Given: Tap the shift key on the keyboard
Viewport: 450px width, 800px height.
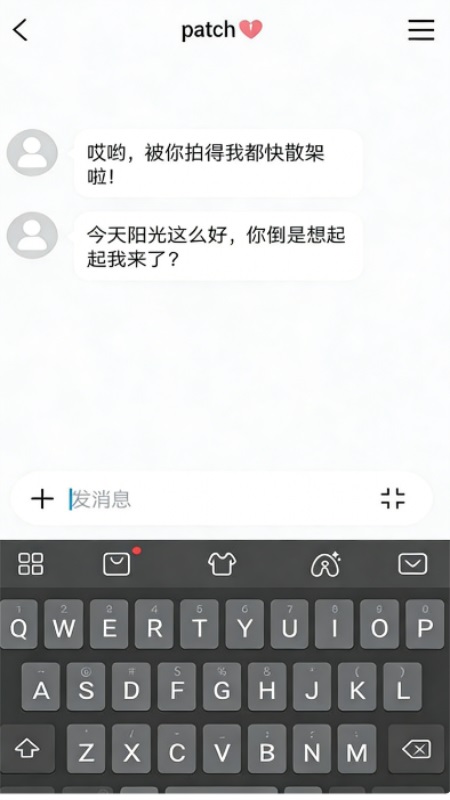Looking at the screenshot, I should 27,748.
